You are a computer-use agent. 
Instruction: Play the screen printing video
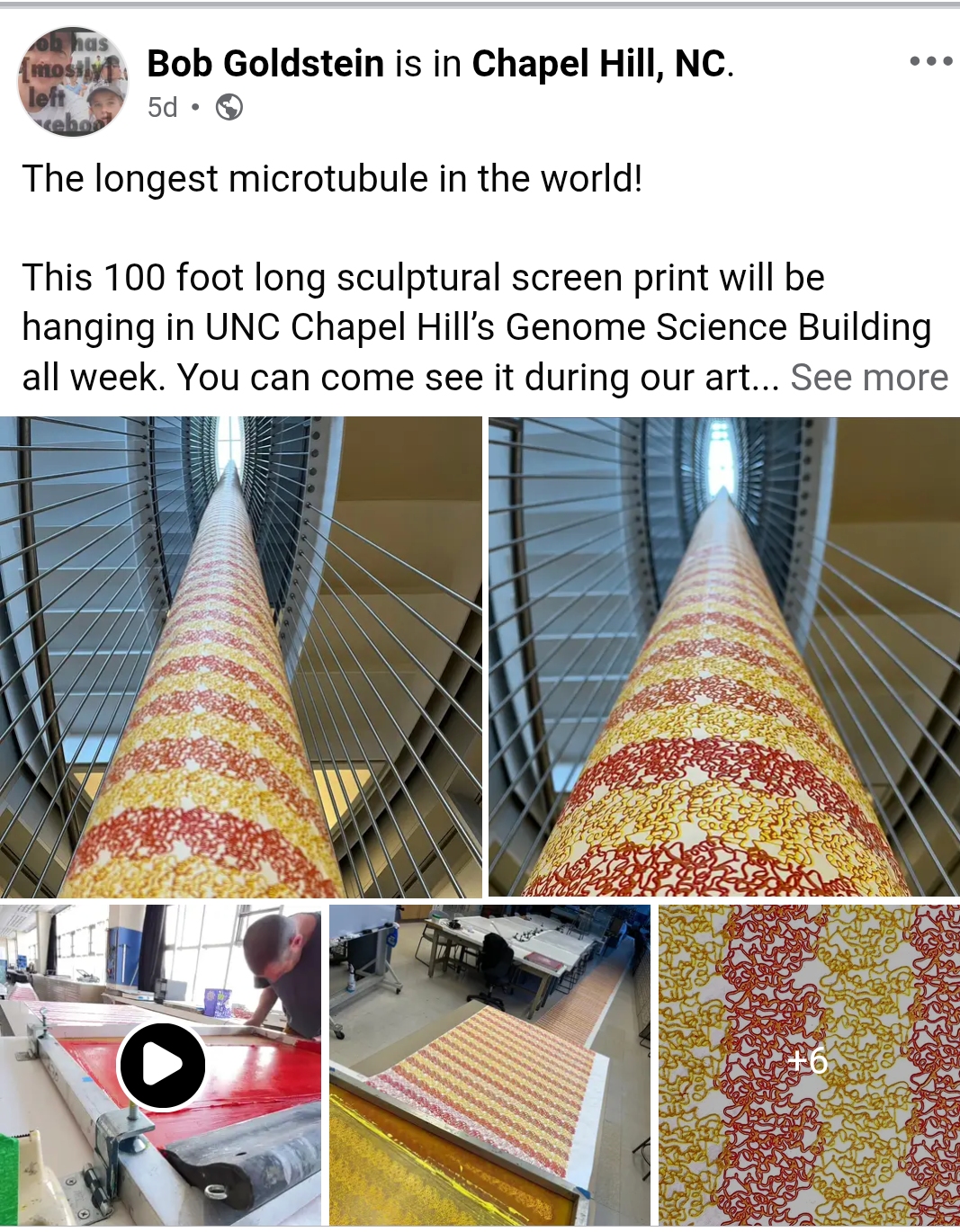point(162,1066)
